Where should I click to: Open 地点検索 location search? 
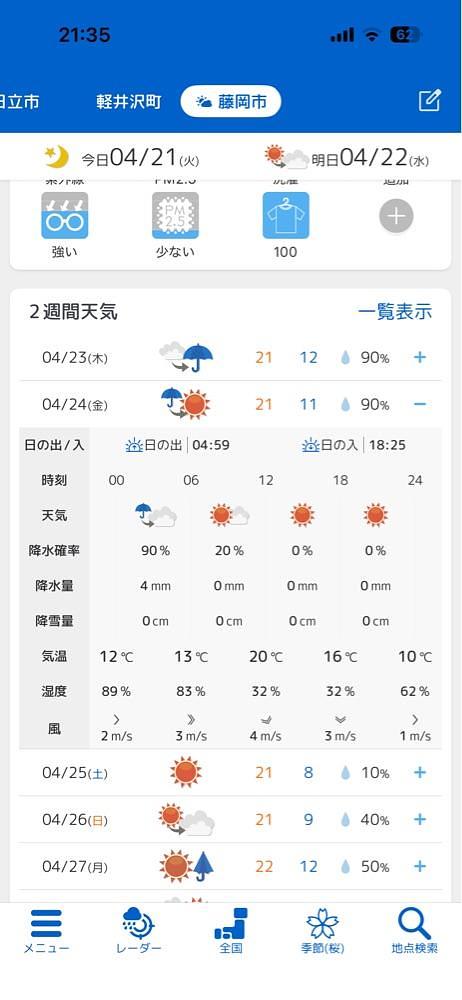(415, 932)
